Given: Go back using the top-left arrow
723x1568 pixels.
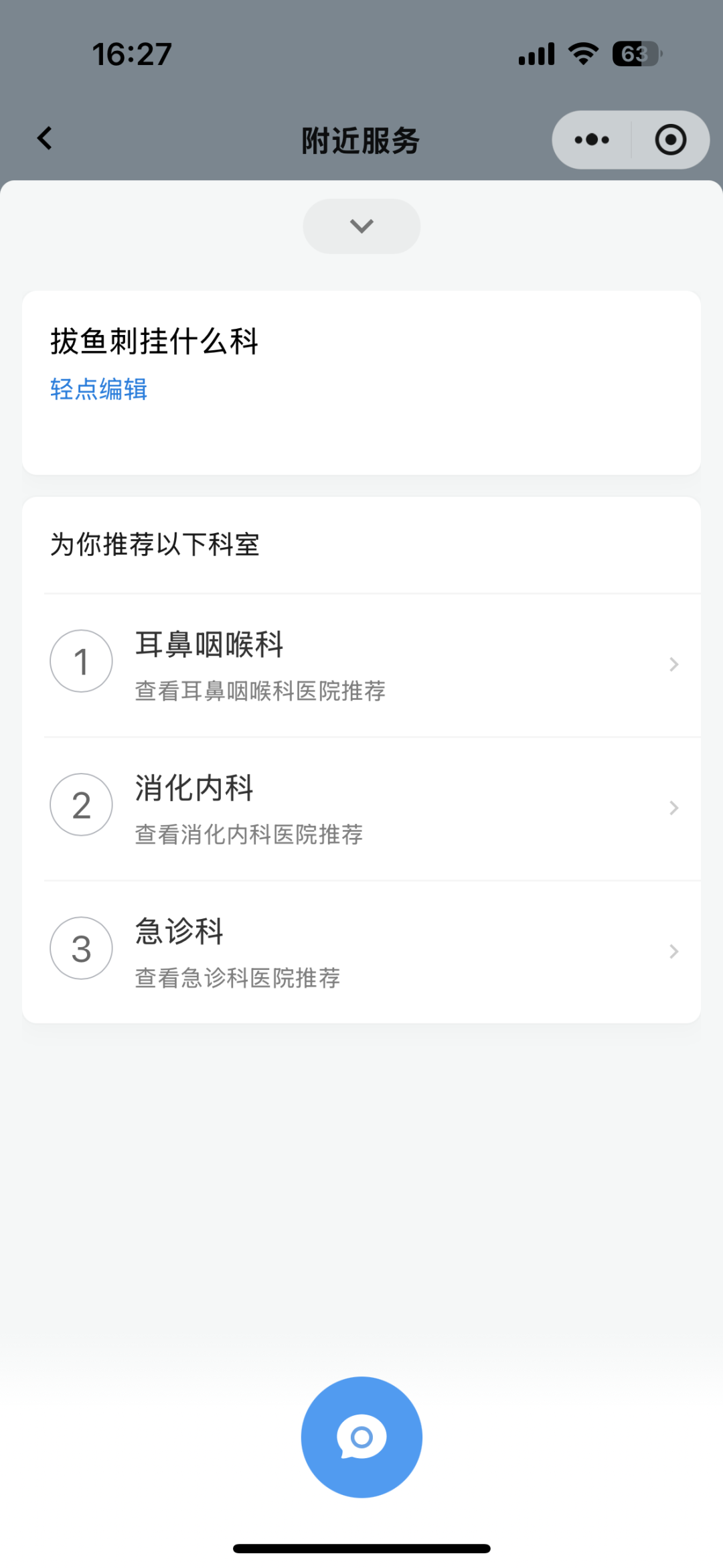Looking at the screenshot, I should [x=45, y=139].
